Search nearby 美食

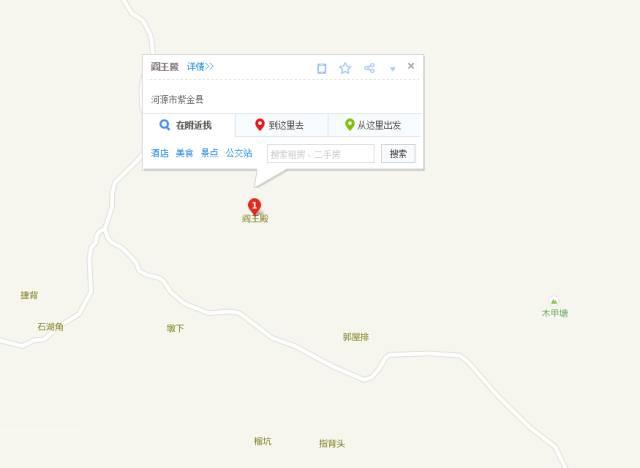(x=184, y=153)
